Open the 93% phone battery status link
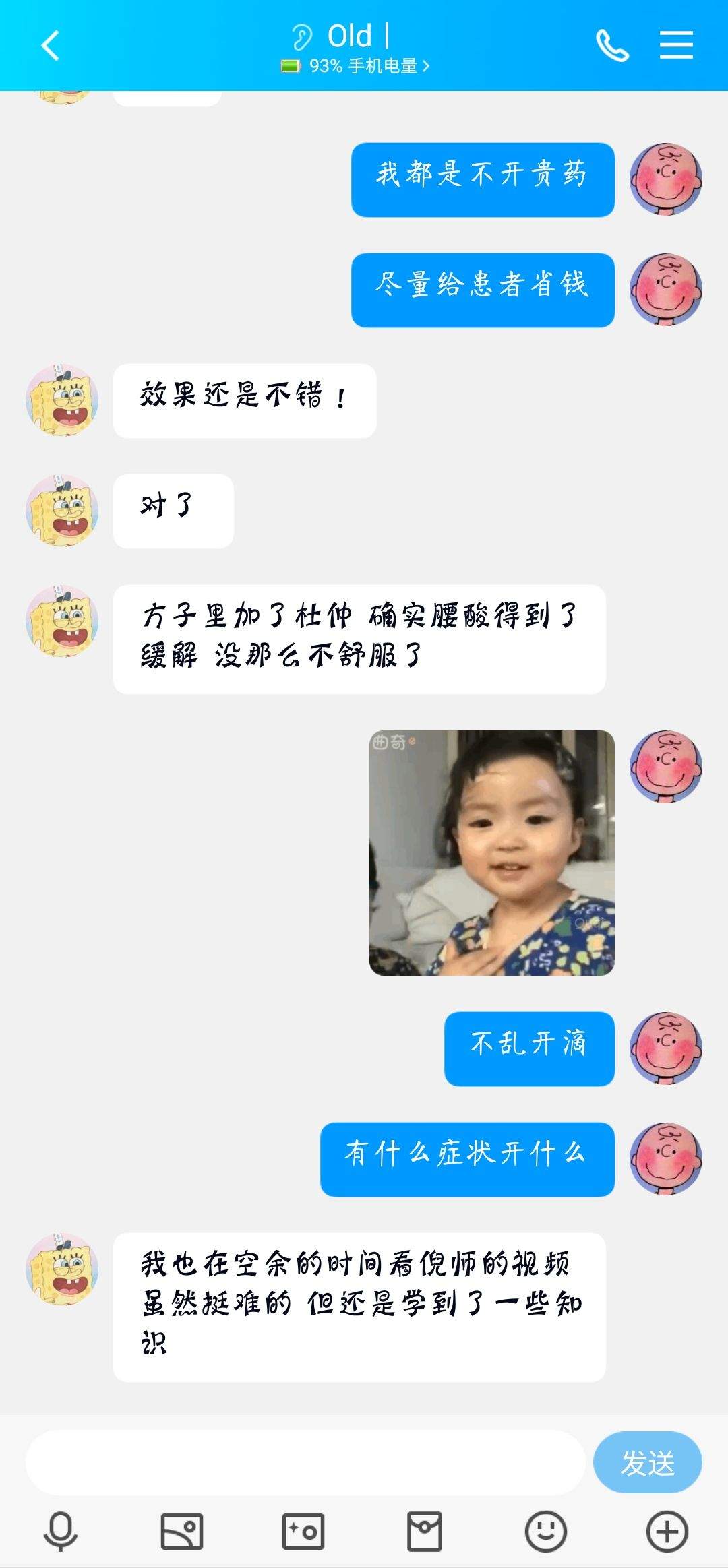Image resolution: width=728 pixels, height=1568 pixels. (355, 66)
